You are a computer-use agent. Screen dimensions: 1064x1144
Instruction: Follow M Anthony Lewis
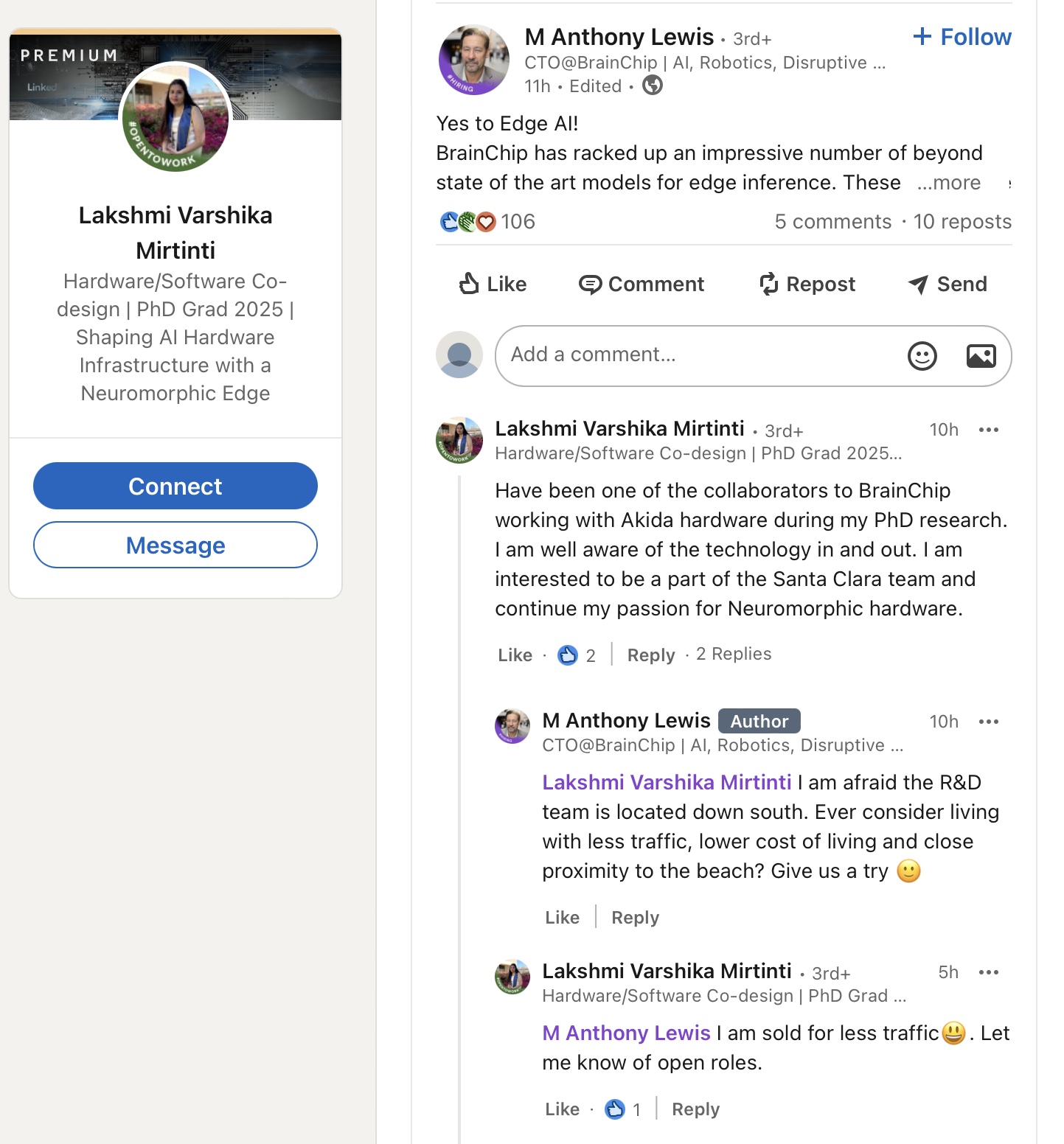[x=962, y=37]
